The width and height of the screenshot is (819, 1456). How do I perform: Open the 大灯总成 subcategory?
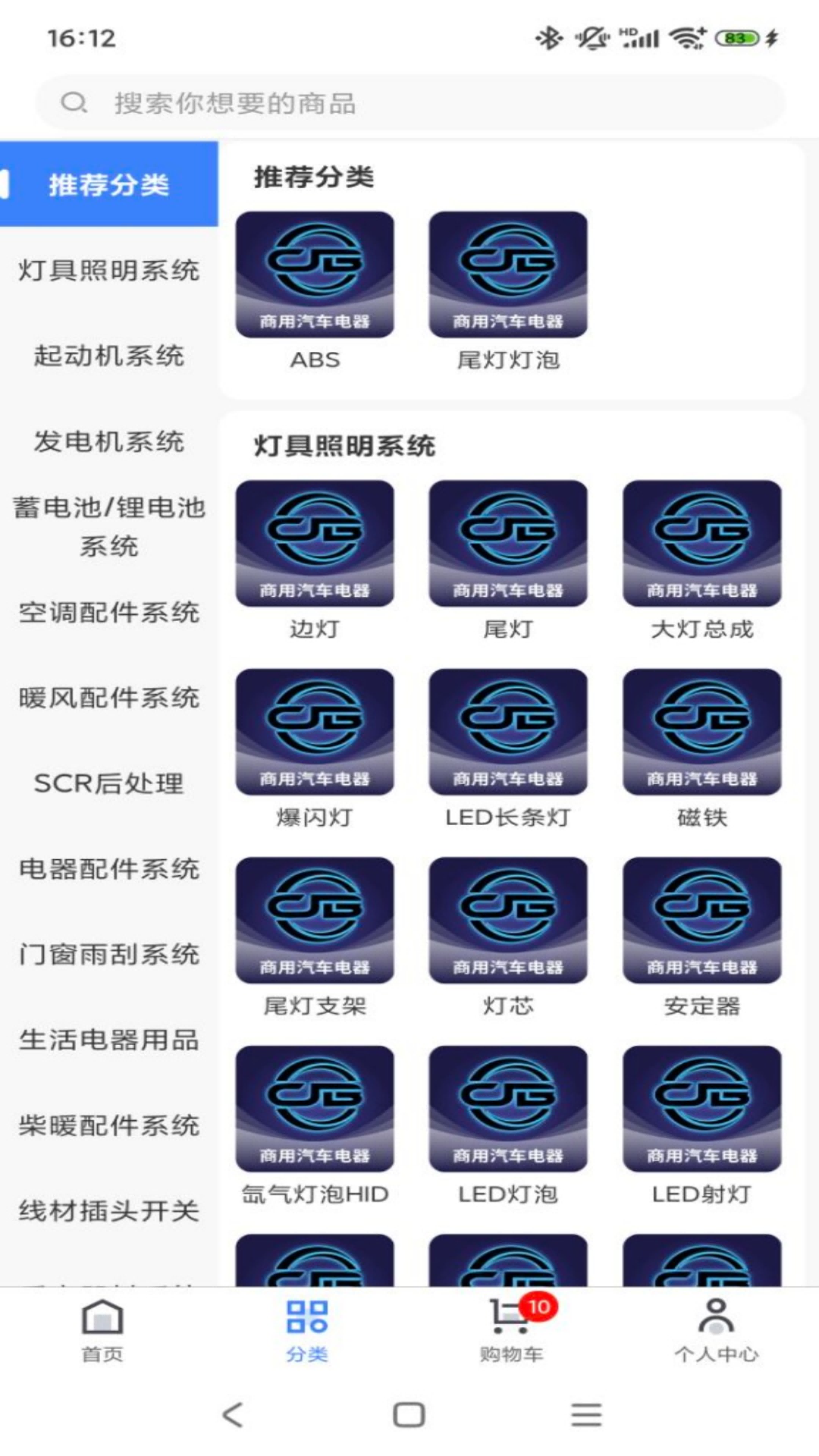[x=701, y=557]
